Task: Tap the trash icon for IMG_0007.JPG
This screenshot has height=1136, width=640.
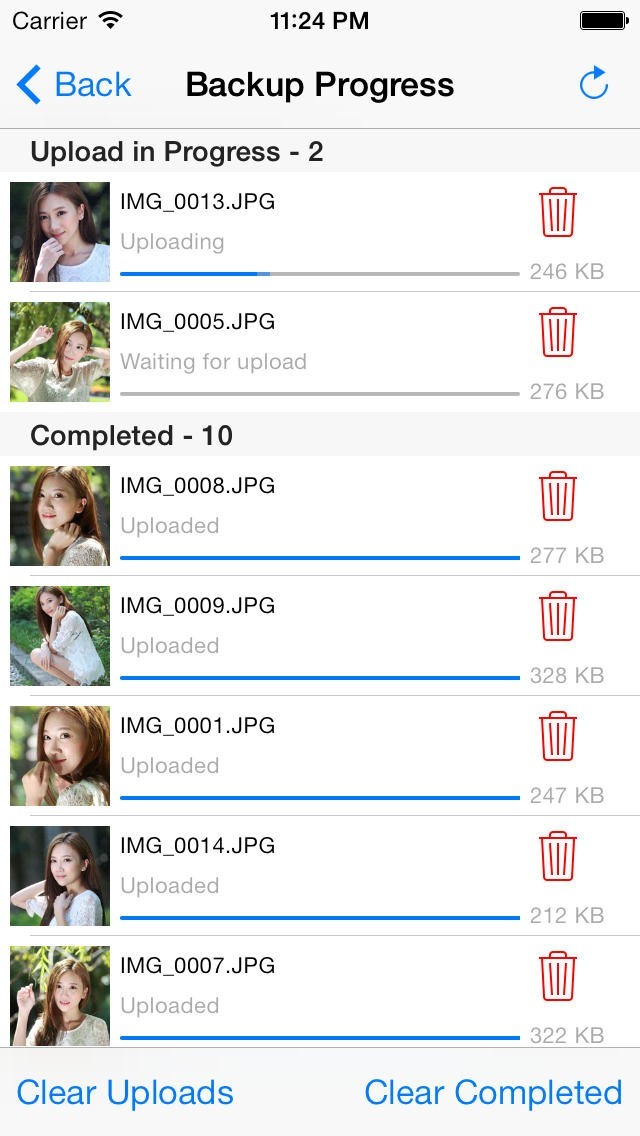Action: coord(558,976)
